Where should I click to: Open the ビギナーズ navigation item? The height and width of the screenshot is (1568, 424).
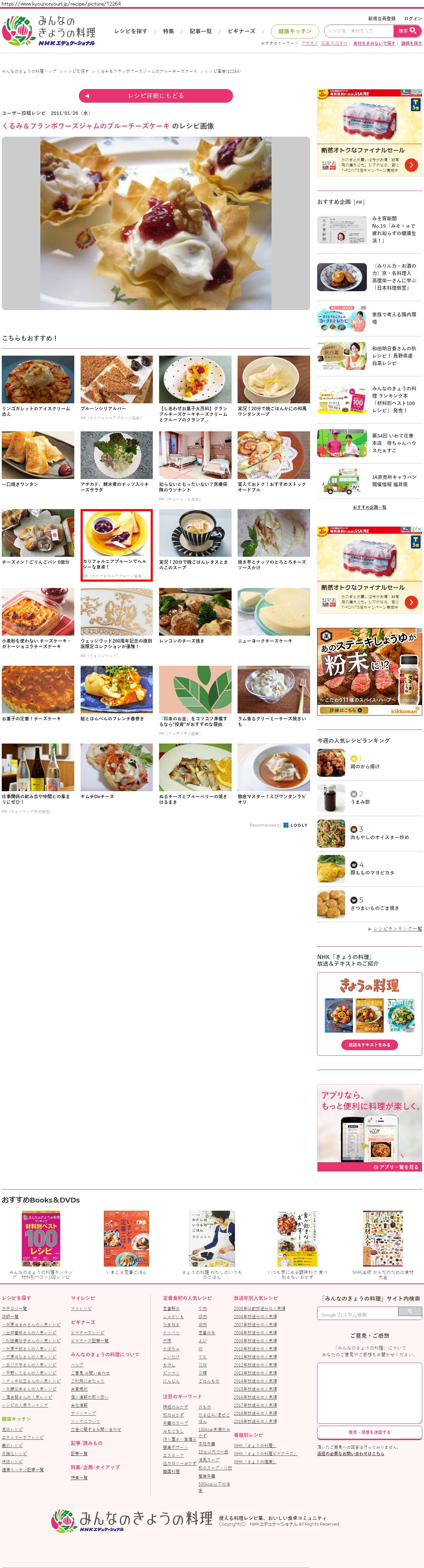coord(241,31)
